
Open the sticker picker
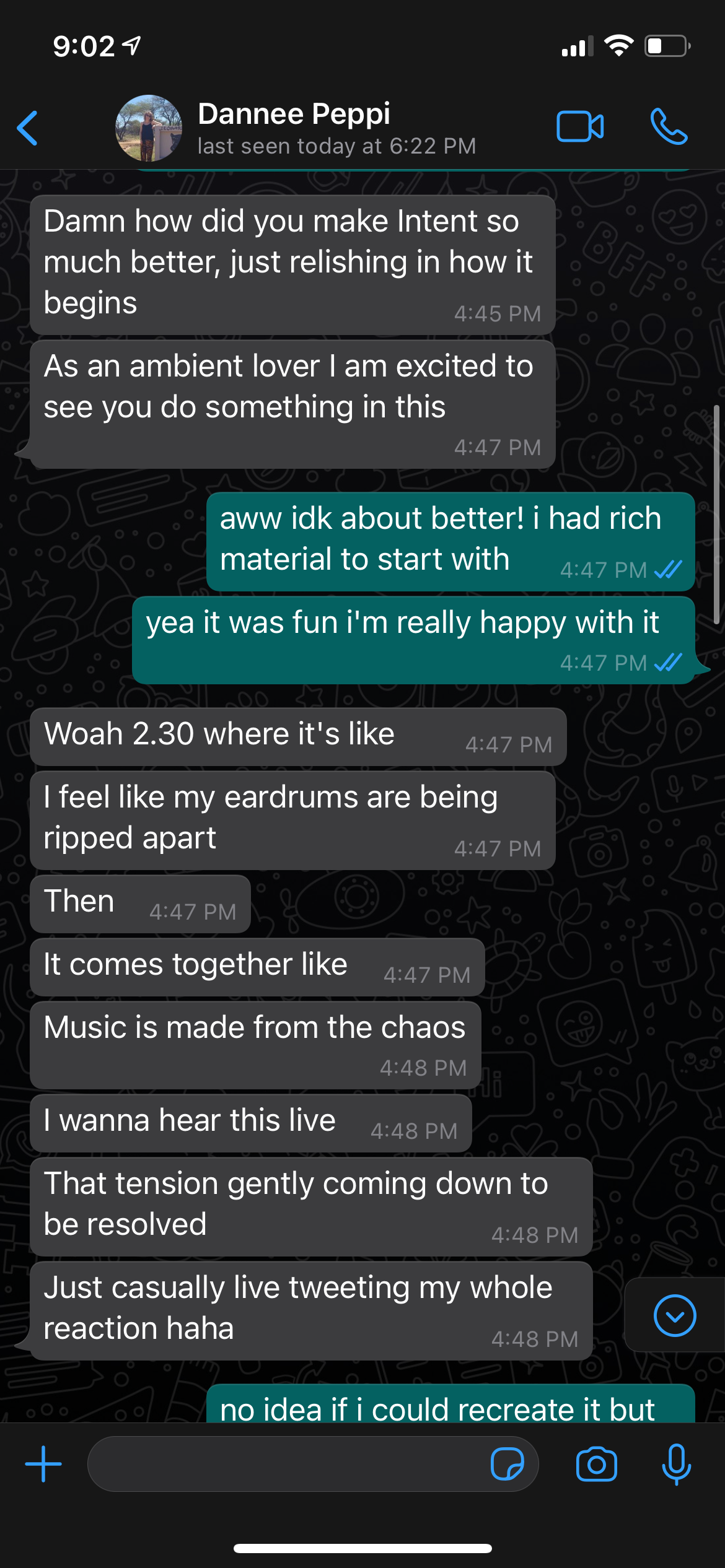(507, 1464)
